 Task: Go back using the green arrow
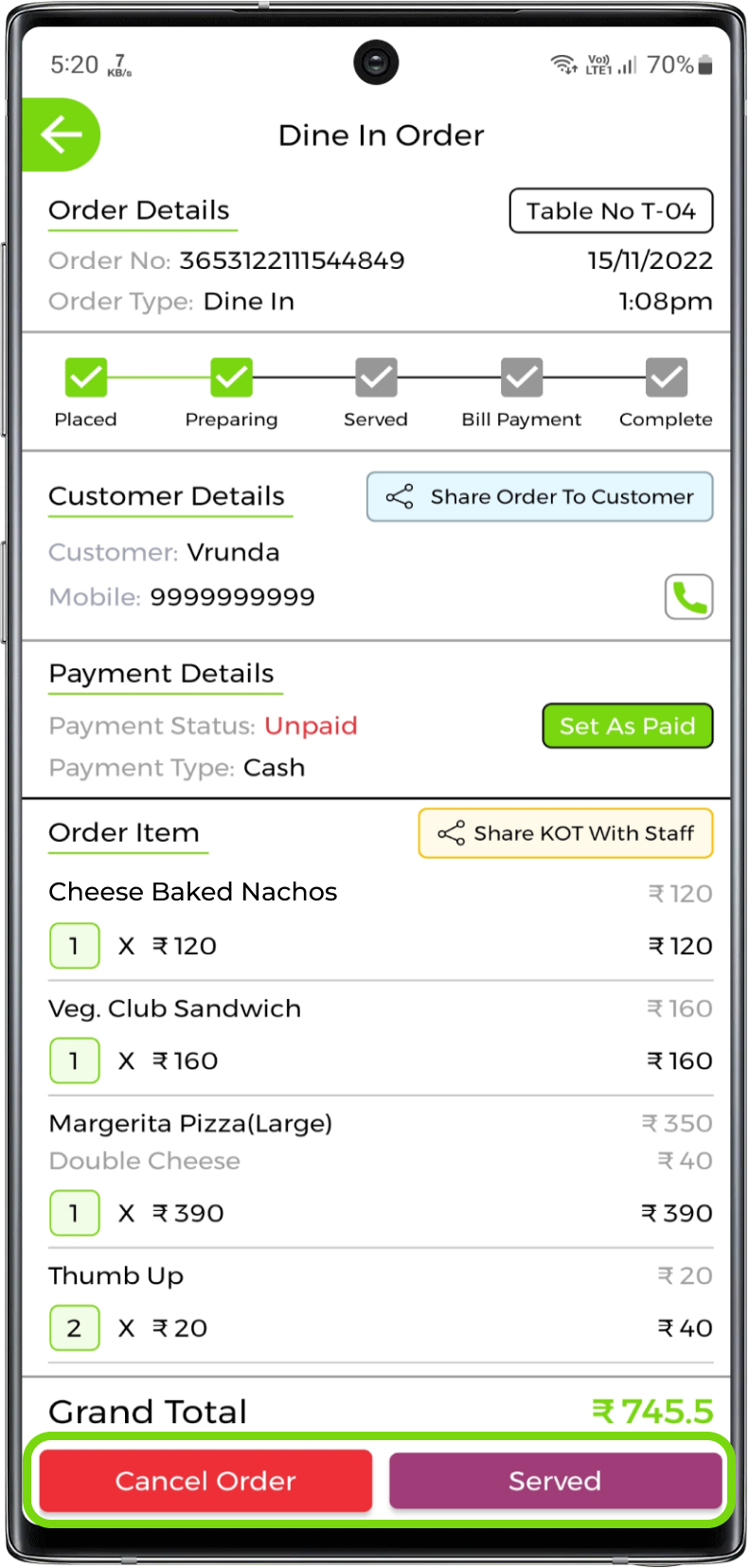coord(61,135)
